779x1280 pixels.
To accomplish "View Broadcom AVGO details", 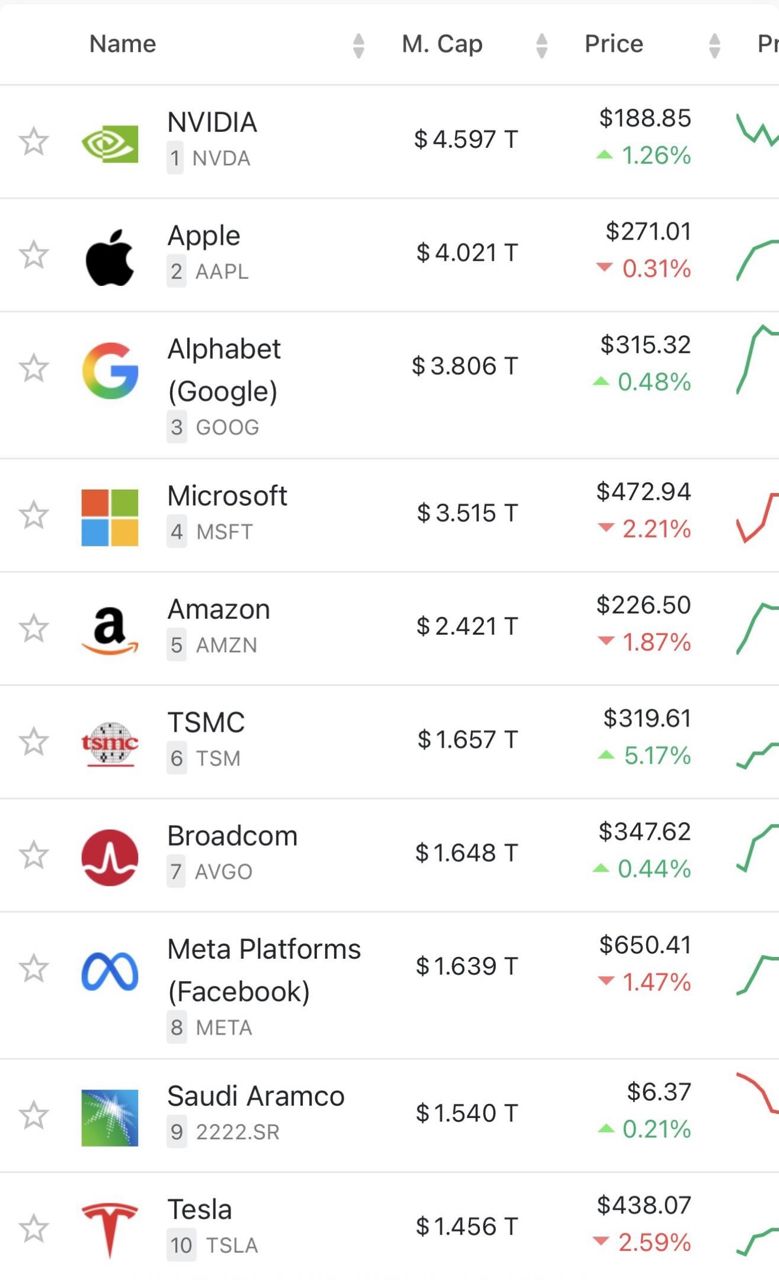I will 232,836.
